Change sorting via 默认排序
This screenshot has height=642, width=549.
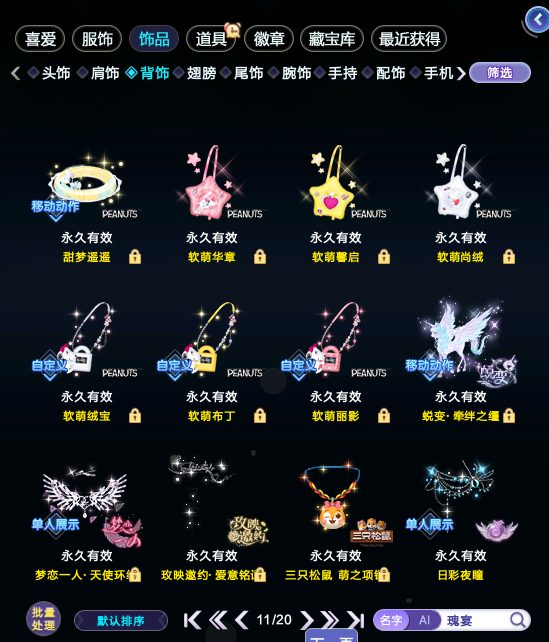click(x=121, y=621)
